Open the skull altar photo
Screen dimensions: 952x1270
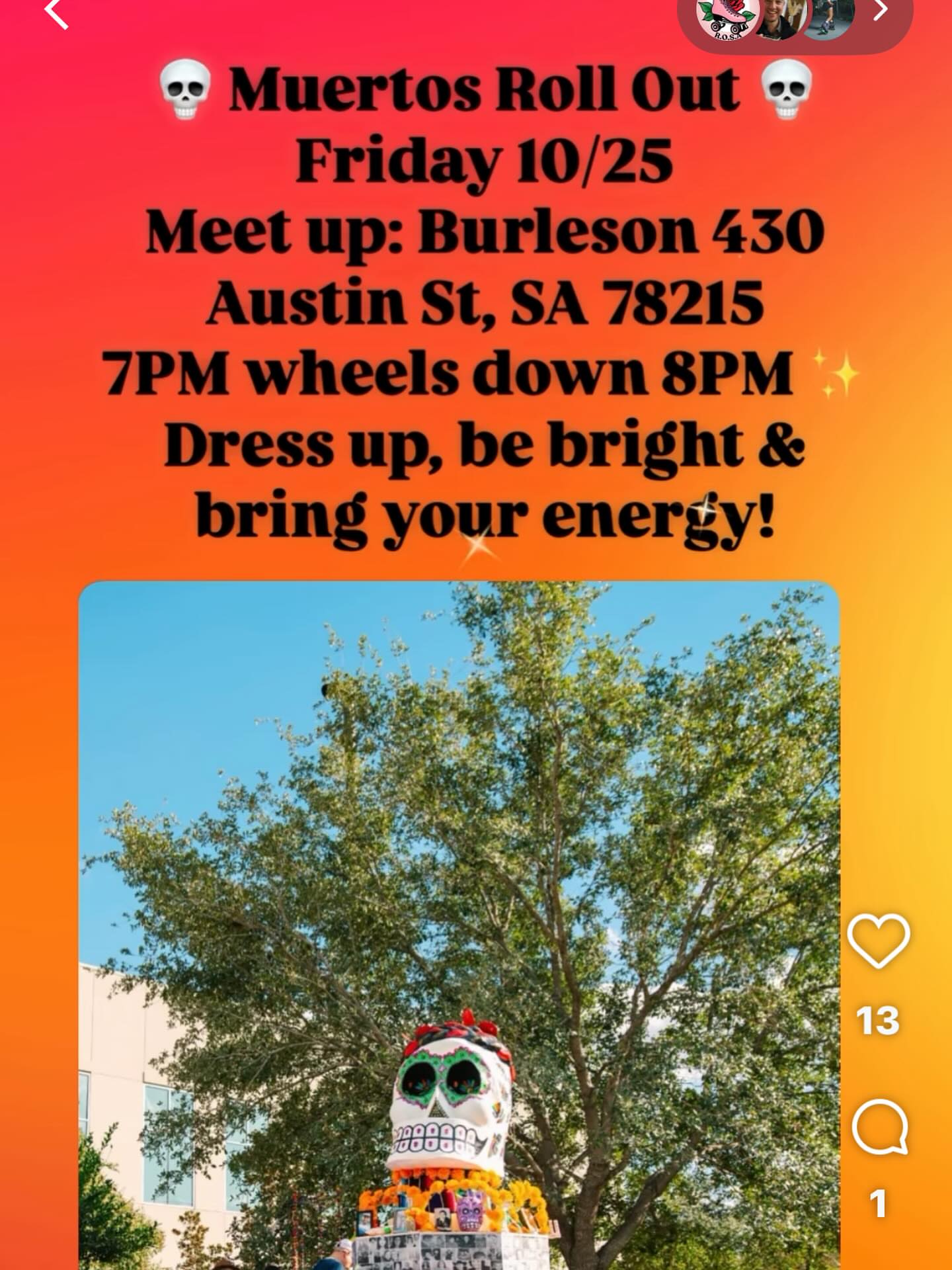[459, 925]
